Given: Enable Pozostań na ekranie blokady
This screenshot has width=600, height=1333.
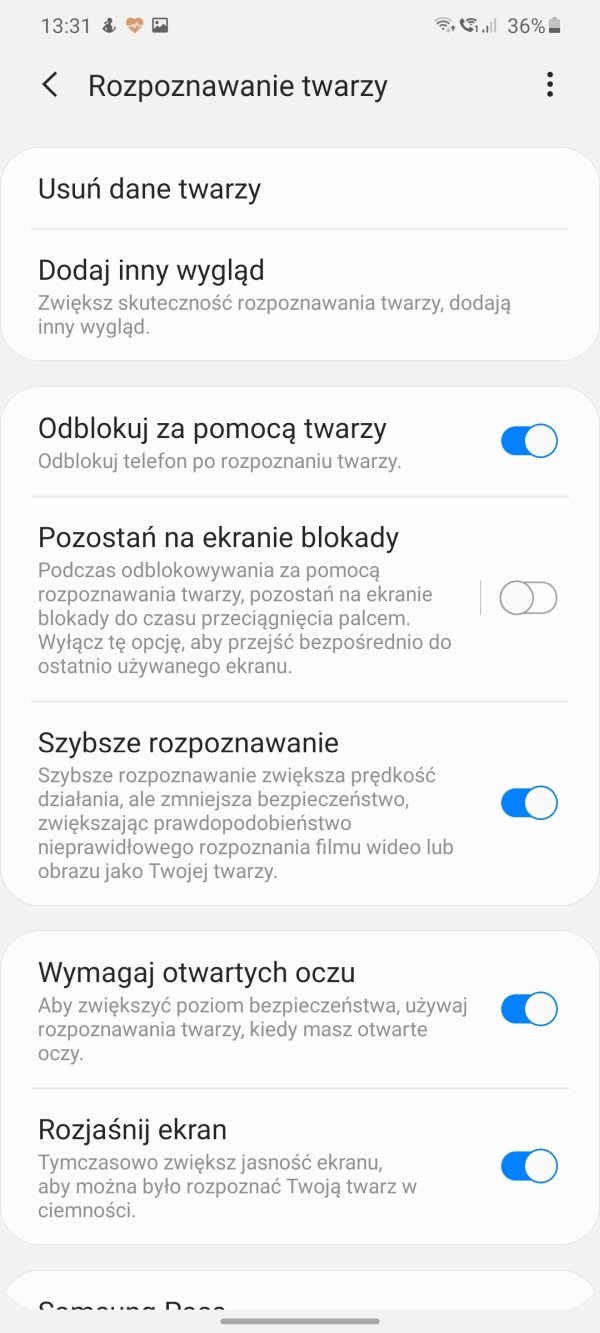Looking at the screenshot, I should tap(529, 598).
